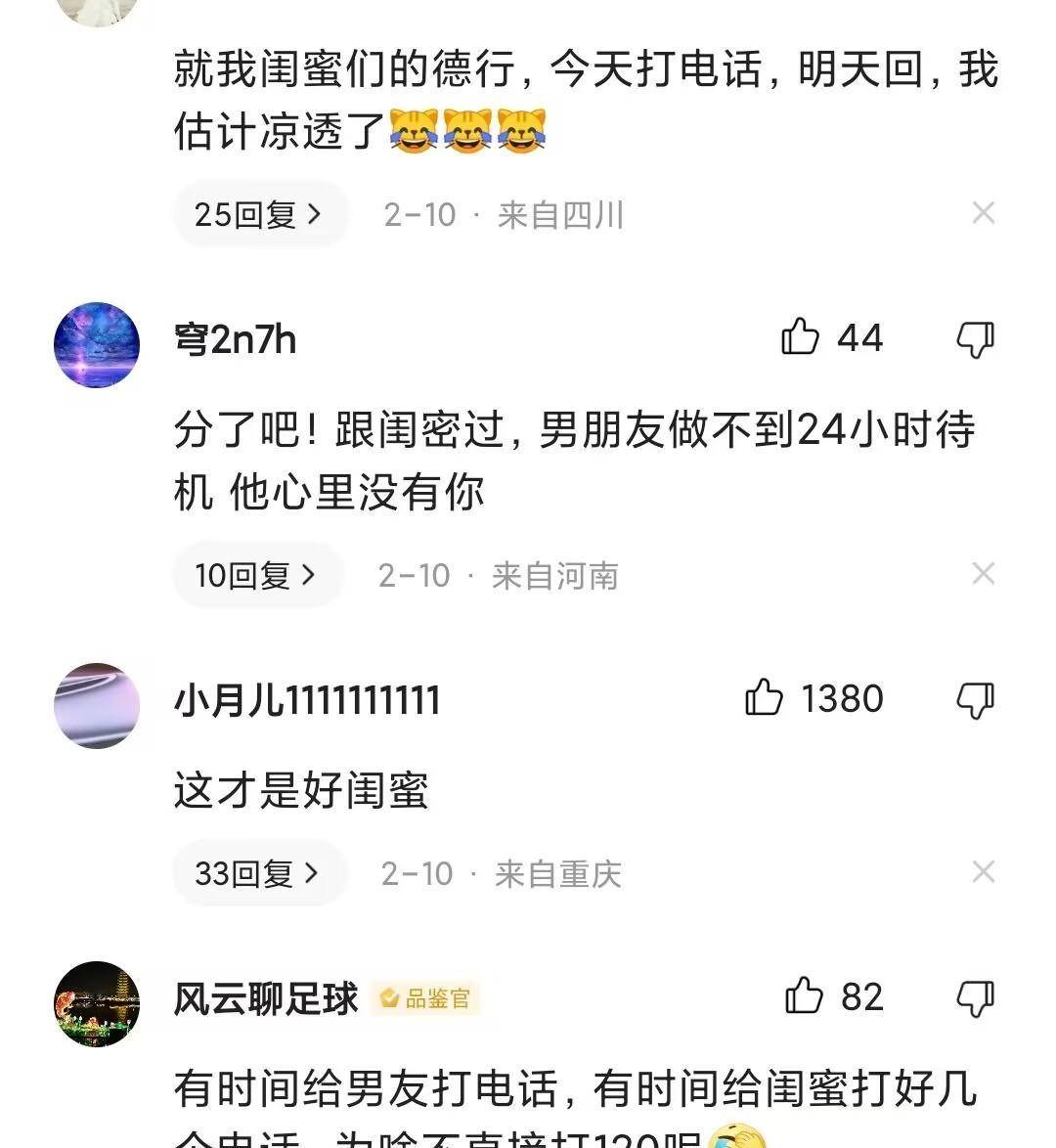The width and height of the screenshot is (1056, 1148).
Task: Dislike 风云聊足球's comment
Action: point(975,997)
